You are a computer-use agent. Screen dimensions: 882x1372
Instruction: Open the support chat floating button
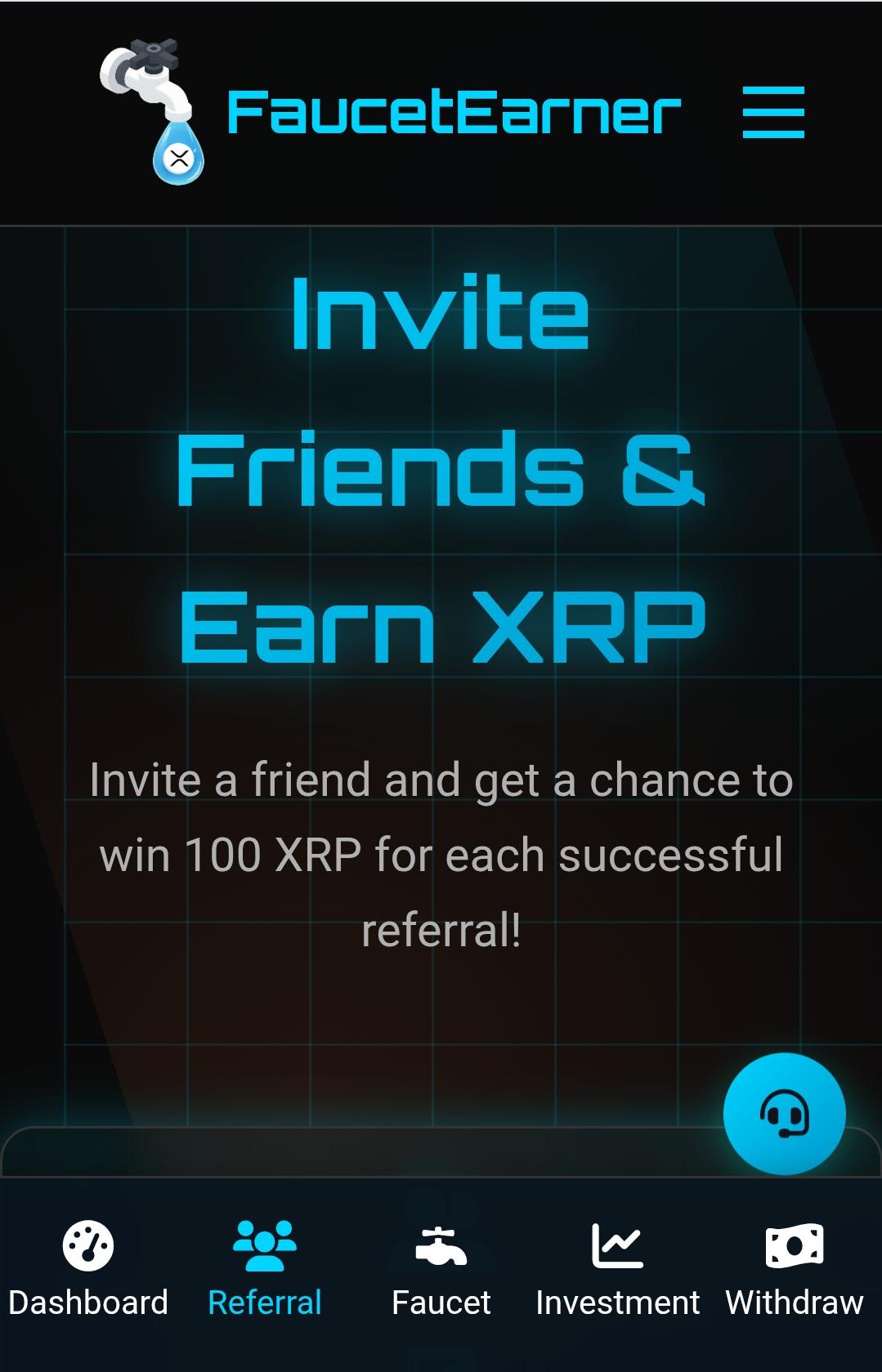click(x=784, y=1114)
